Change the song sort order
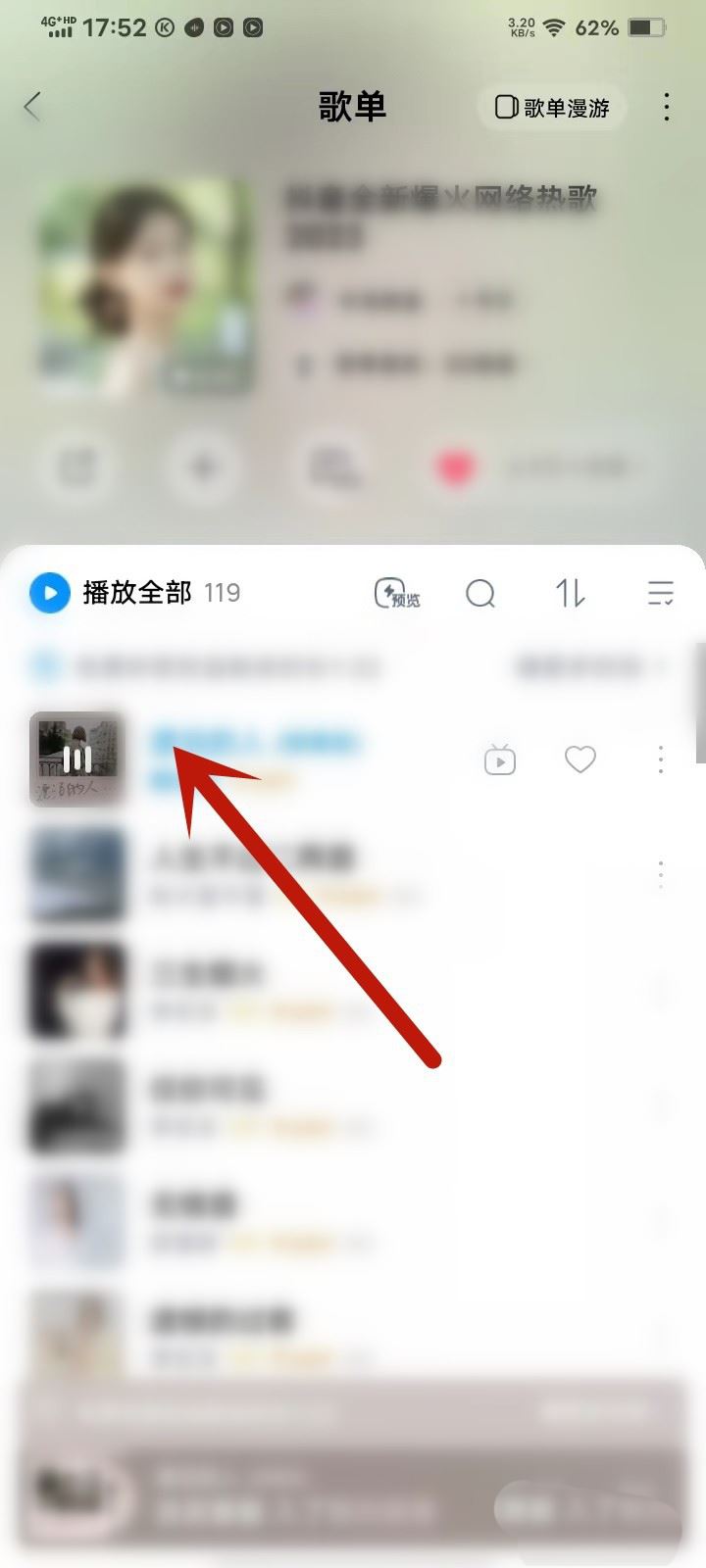 click(571, 593)
